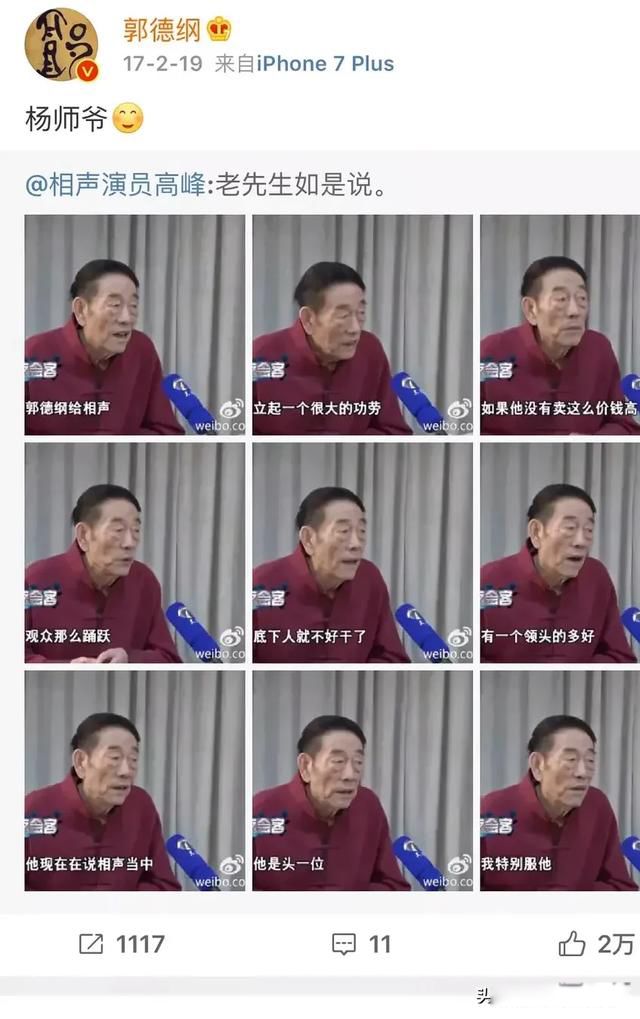Open the image captioned 他现在在说相声当中

point(134,781)
